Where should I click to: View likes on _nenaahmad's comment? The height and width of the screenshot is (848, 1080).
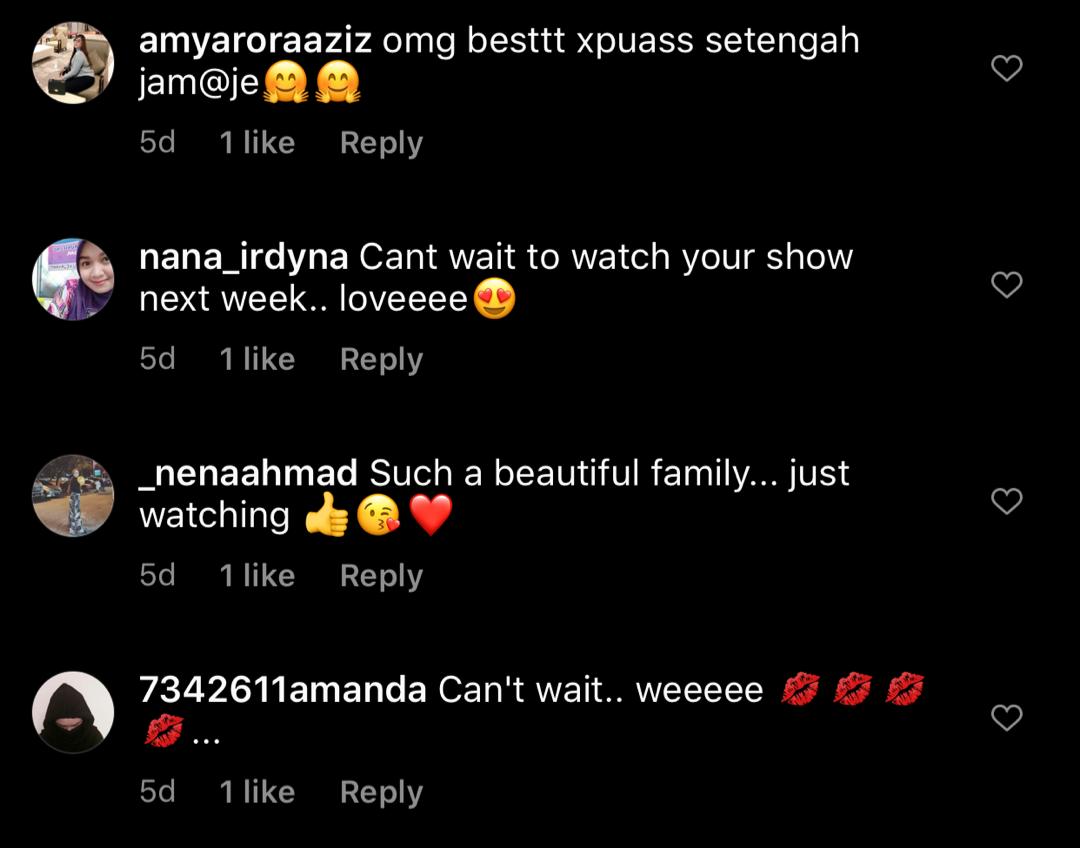257,575
